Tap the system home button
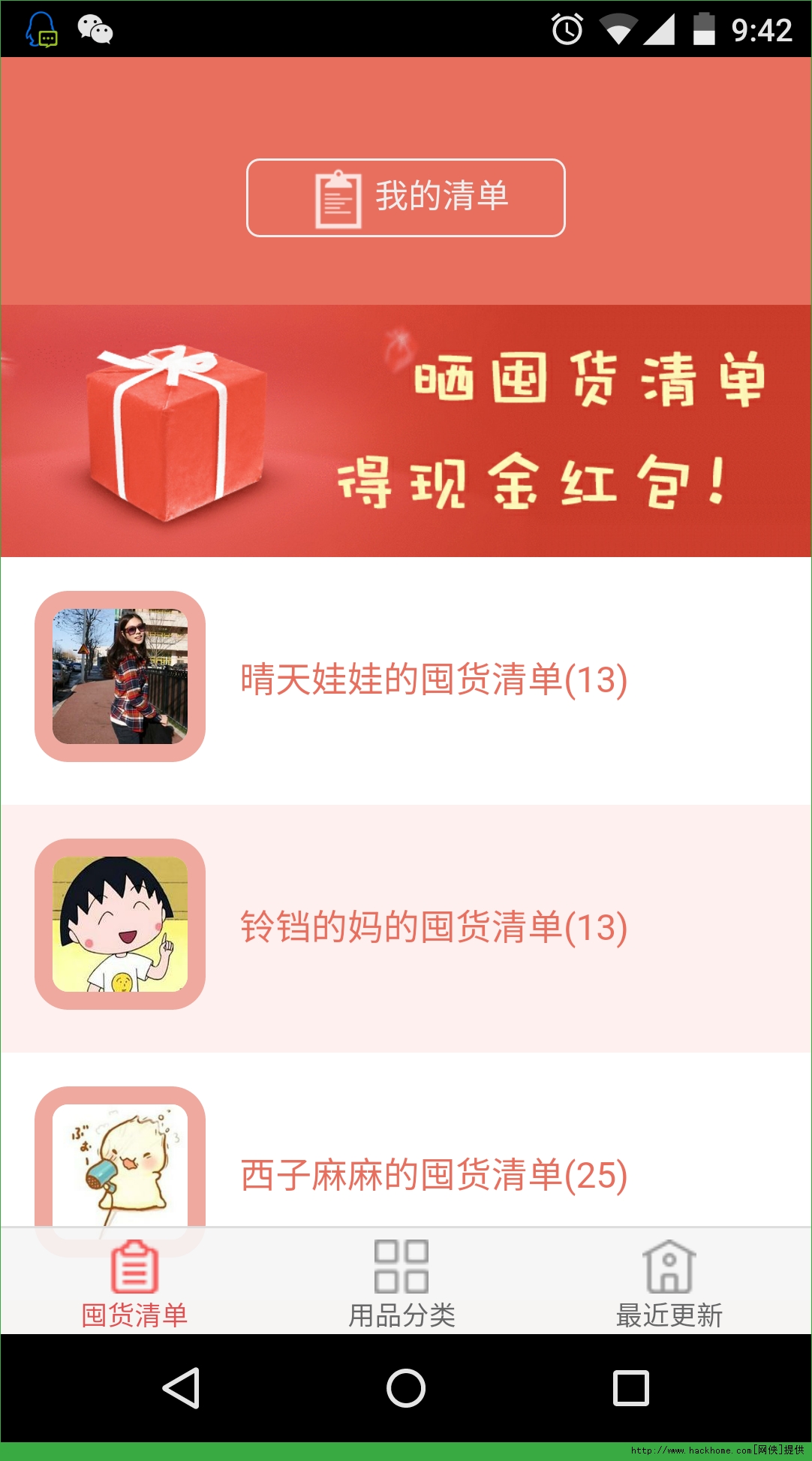Screen dimensions: 812x1461 [x=406, y=1387]
